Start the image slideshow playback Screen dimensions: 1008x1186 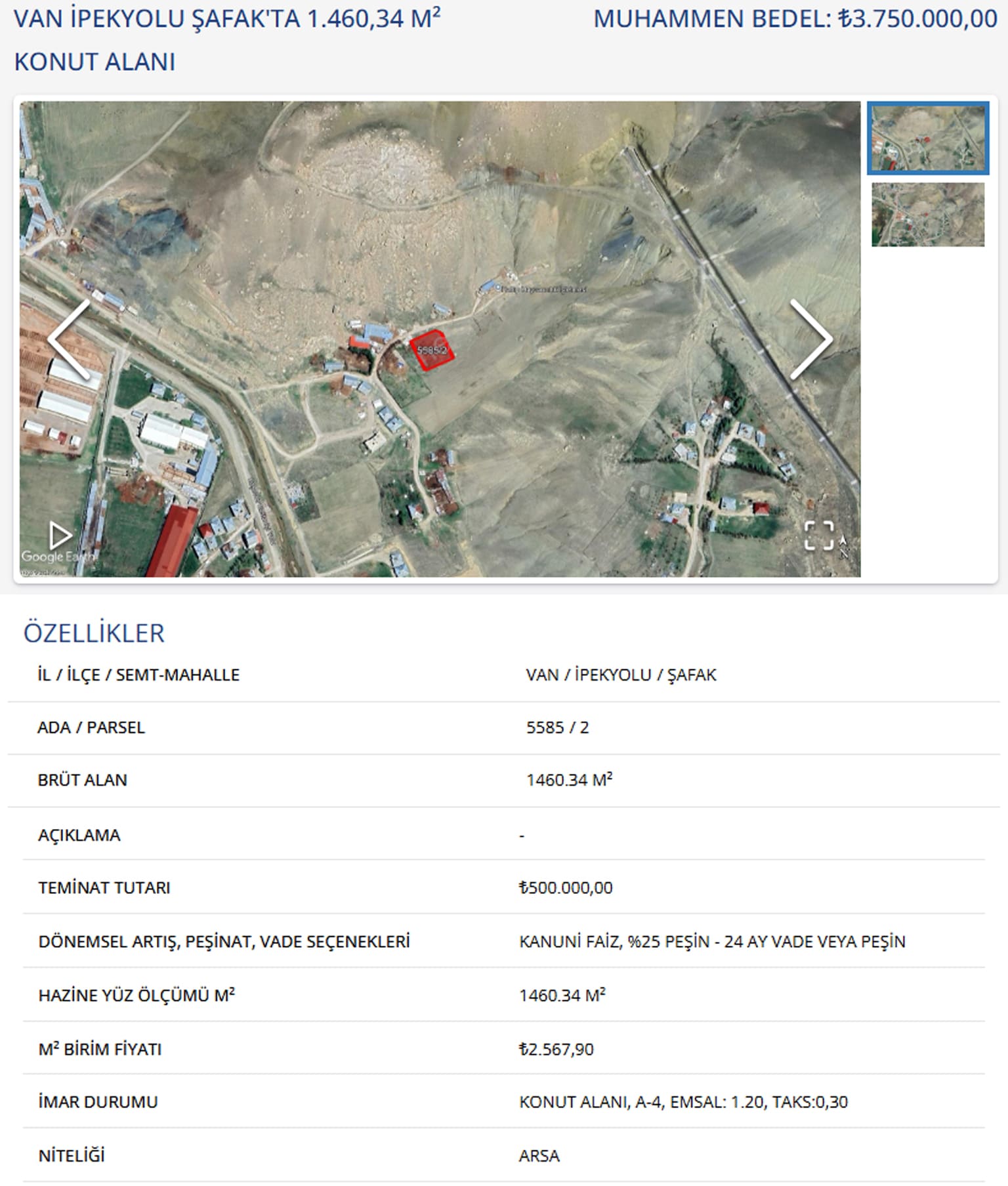(x=60, y=536)
